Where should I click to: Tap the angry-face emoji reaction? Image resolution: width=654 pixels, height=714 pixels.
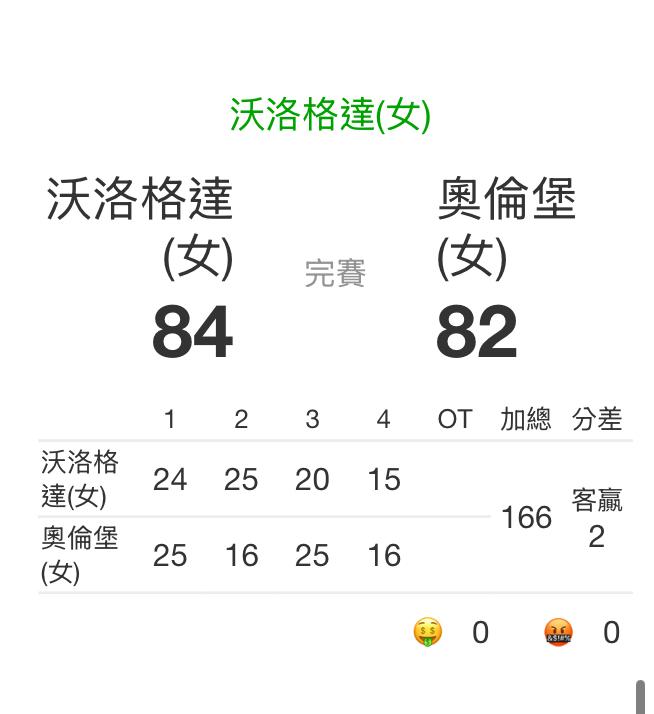(558, 632)
